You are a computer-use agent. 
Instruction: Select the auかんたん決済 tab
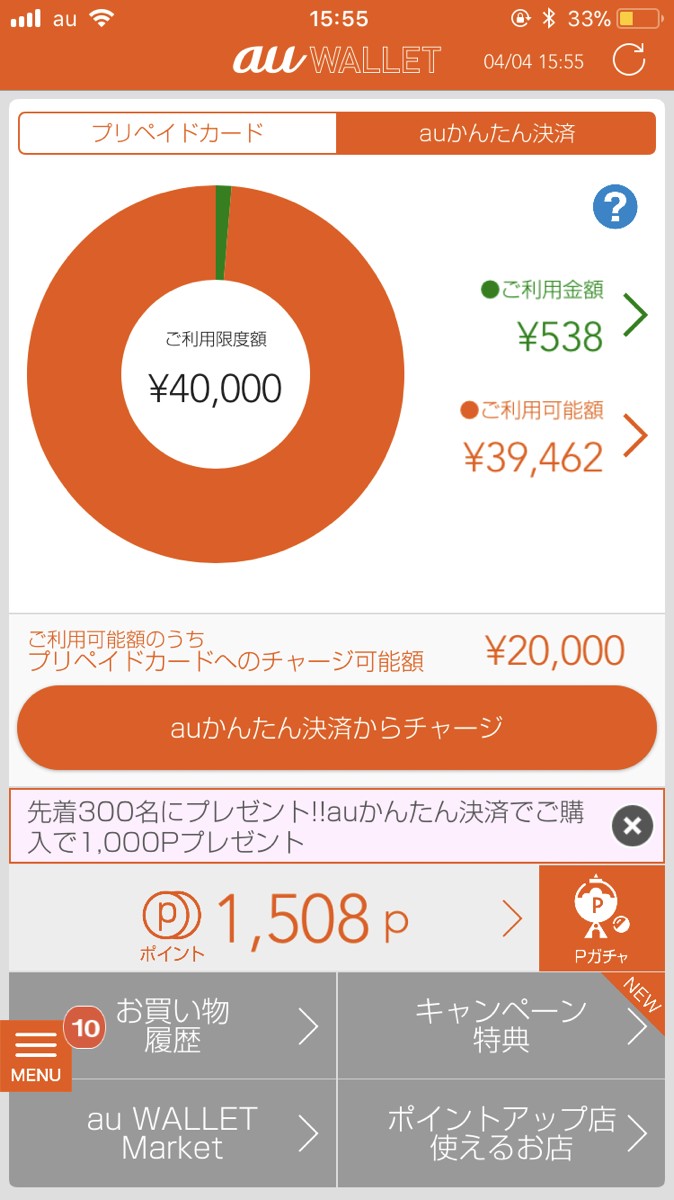[x=496, y=133]
